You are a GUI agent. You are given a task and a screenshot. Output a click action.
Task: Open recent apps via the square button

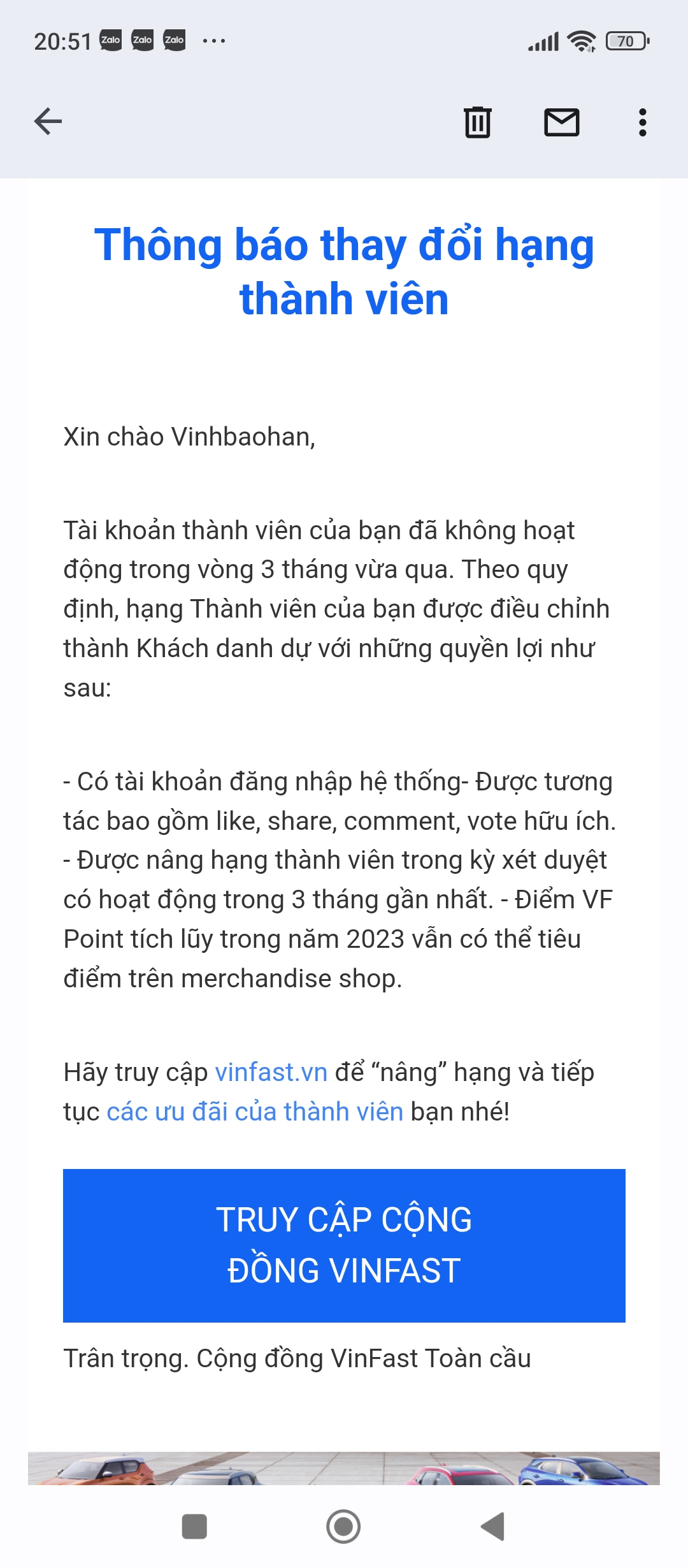(x=194, y=1527)
